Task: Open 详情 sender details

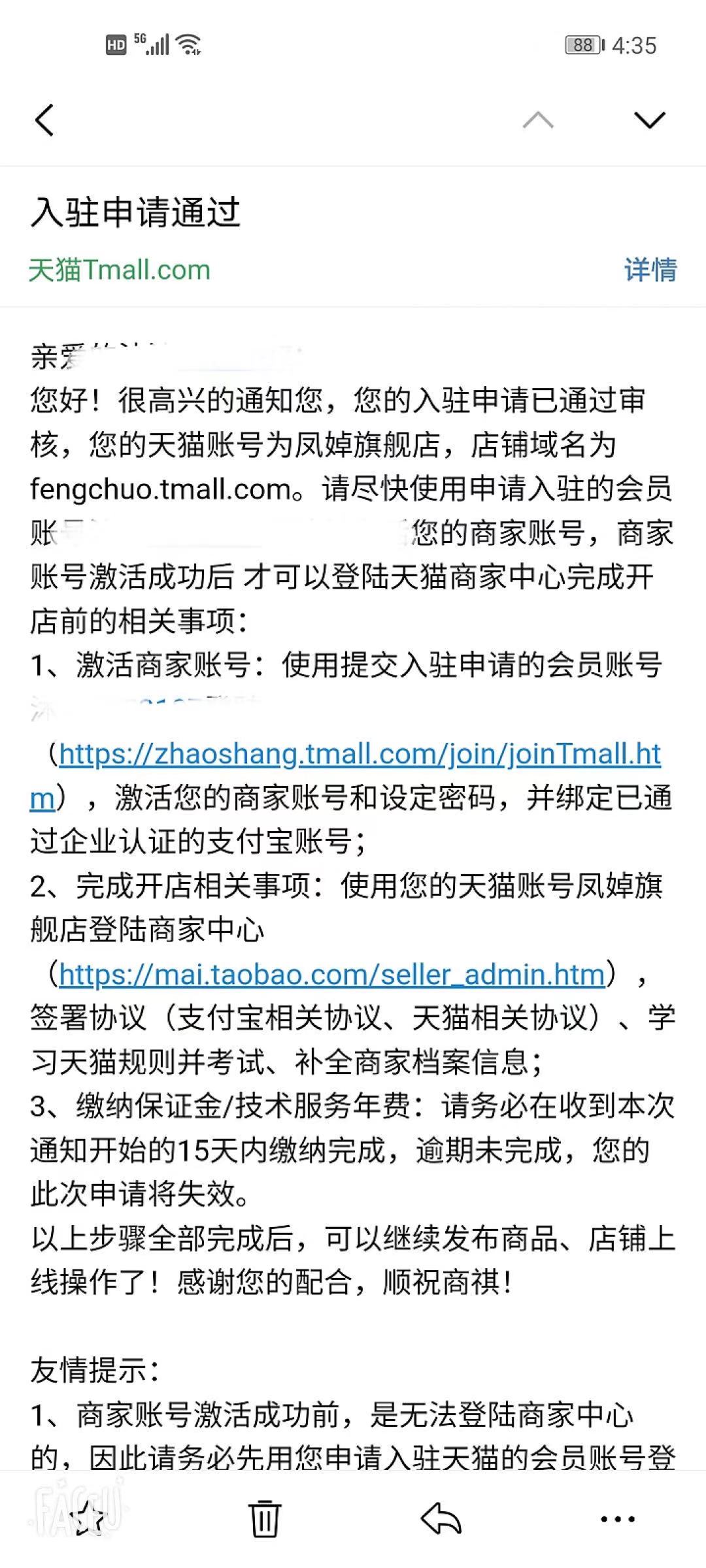Action: coord(650,270)
